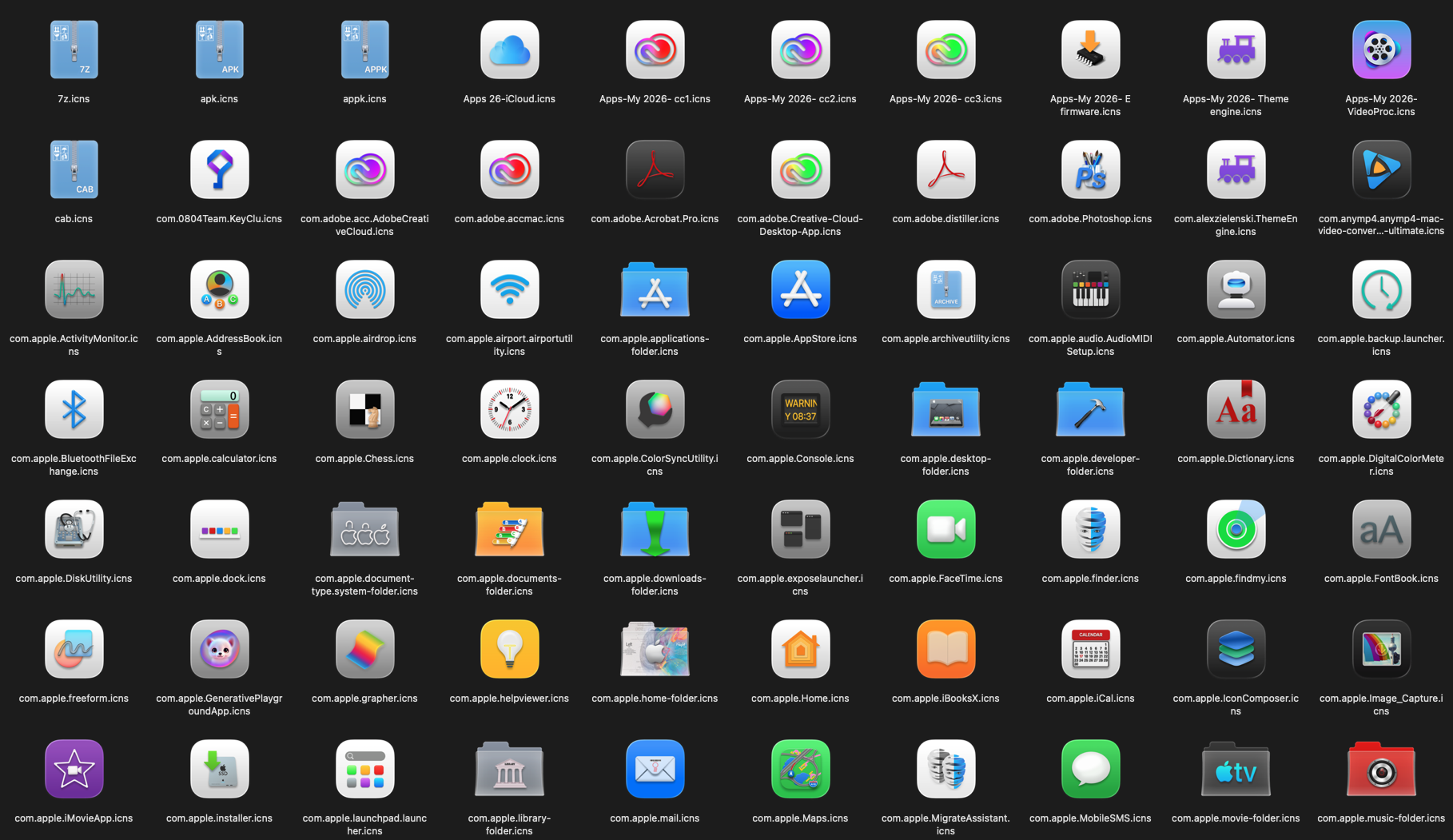Select com.apple.mail.icns
This screenshot has height=840, width=1453.
655,770
